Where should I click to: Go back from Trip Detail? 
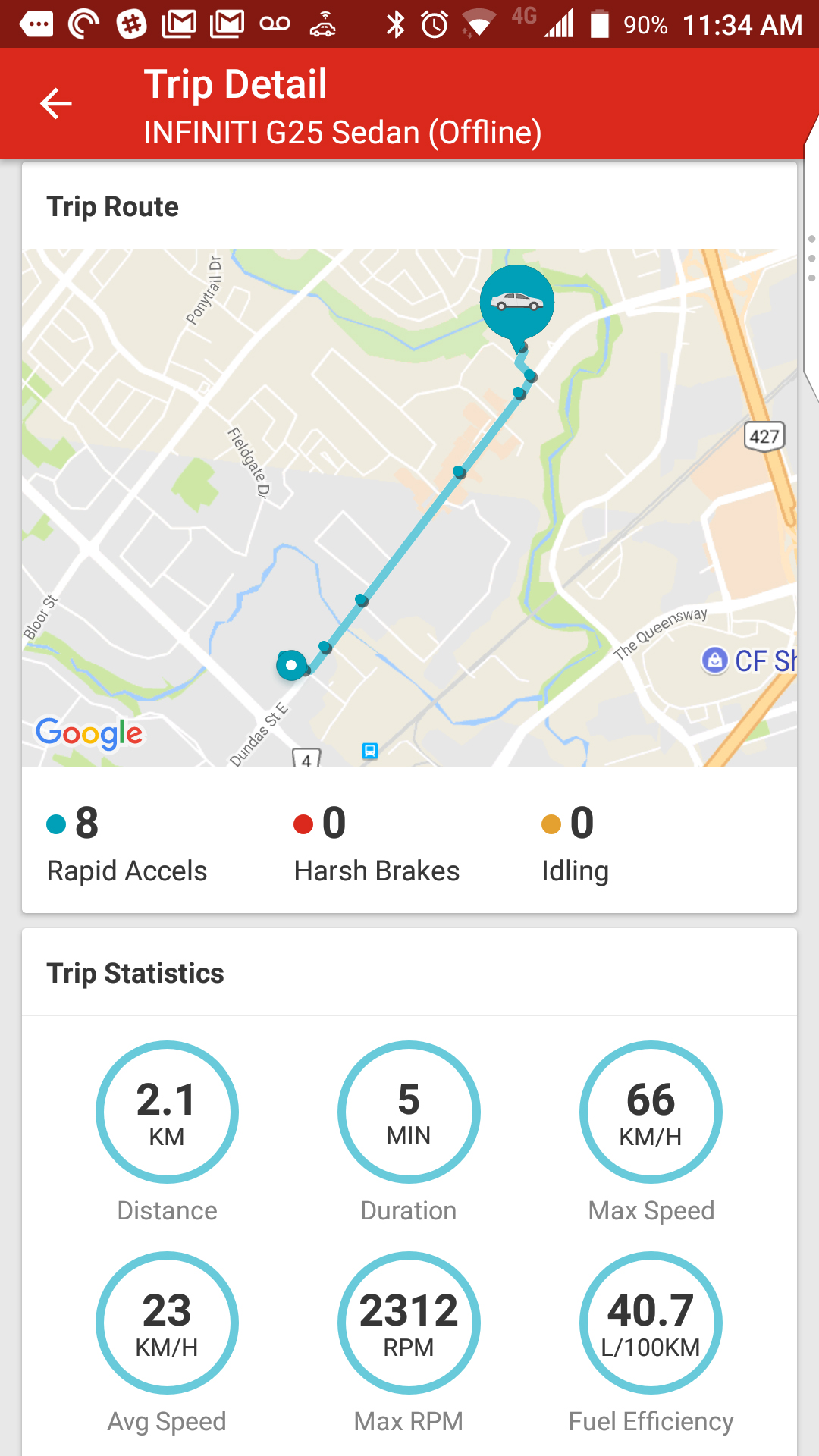[56, 104]
